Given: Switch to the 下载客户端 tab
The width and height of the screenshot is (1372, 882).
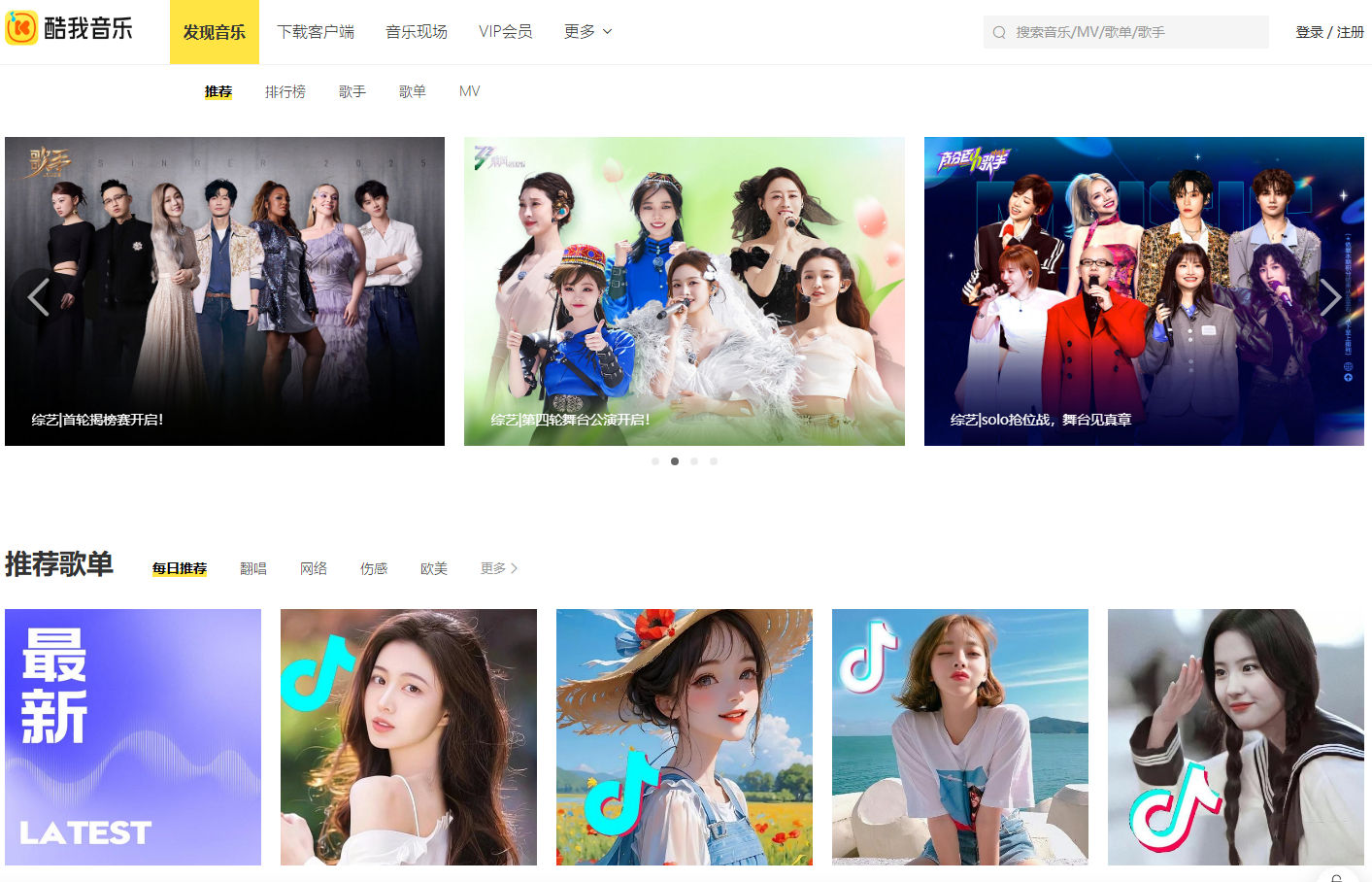Looking at the screenshot, I should [316, 32].
